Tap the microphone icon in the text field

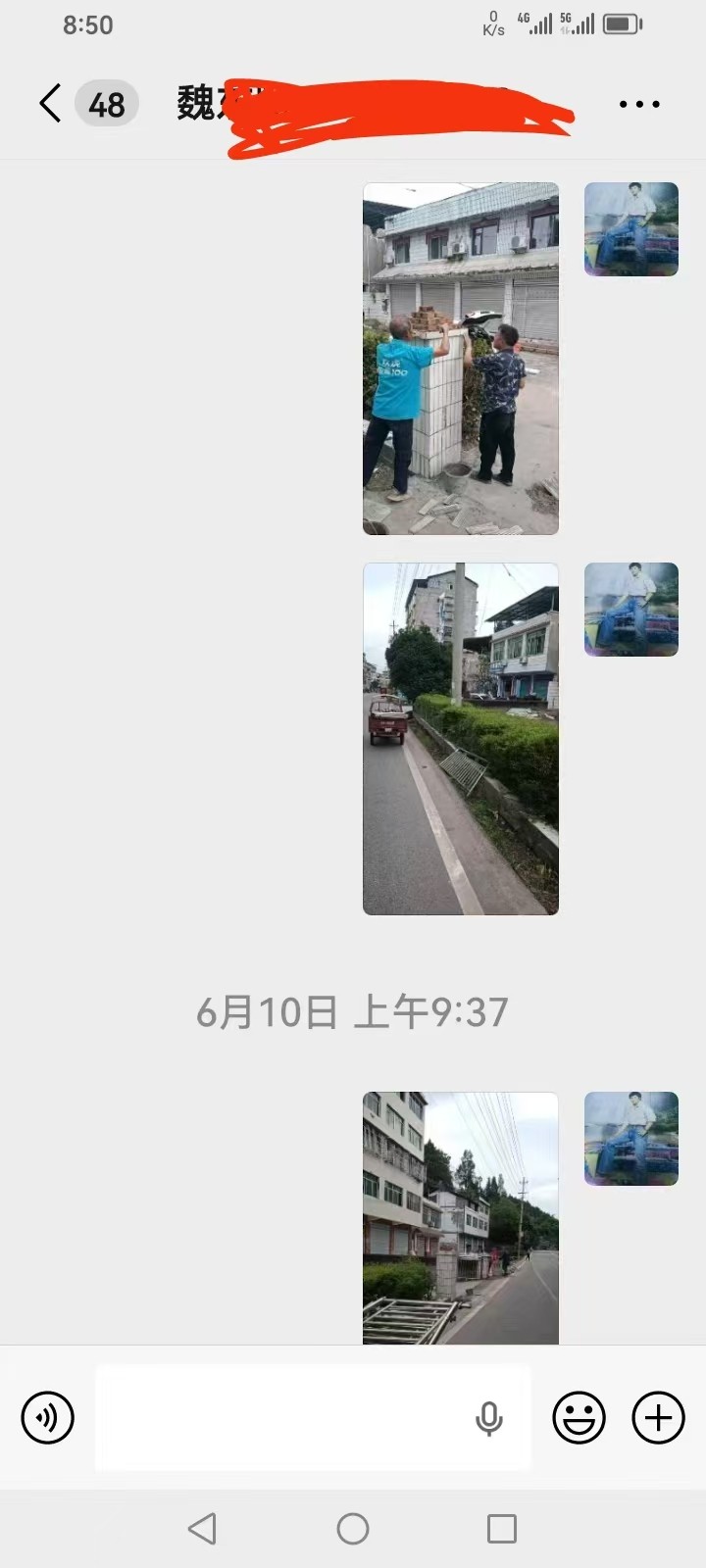click(489, 1418)
